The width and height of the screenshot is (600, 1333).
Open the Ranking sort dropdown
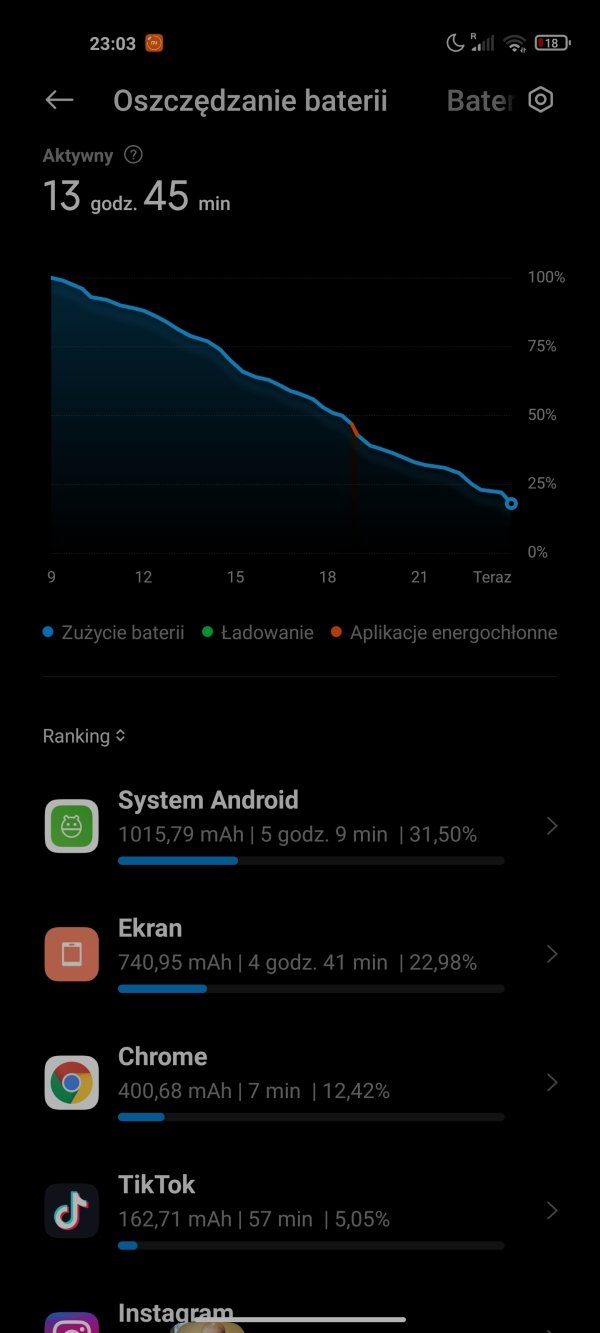click(x=84, y=736)
